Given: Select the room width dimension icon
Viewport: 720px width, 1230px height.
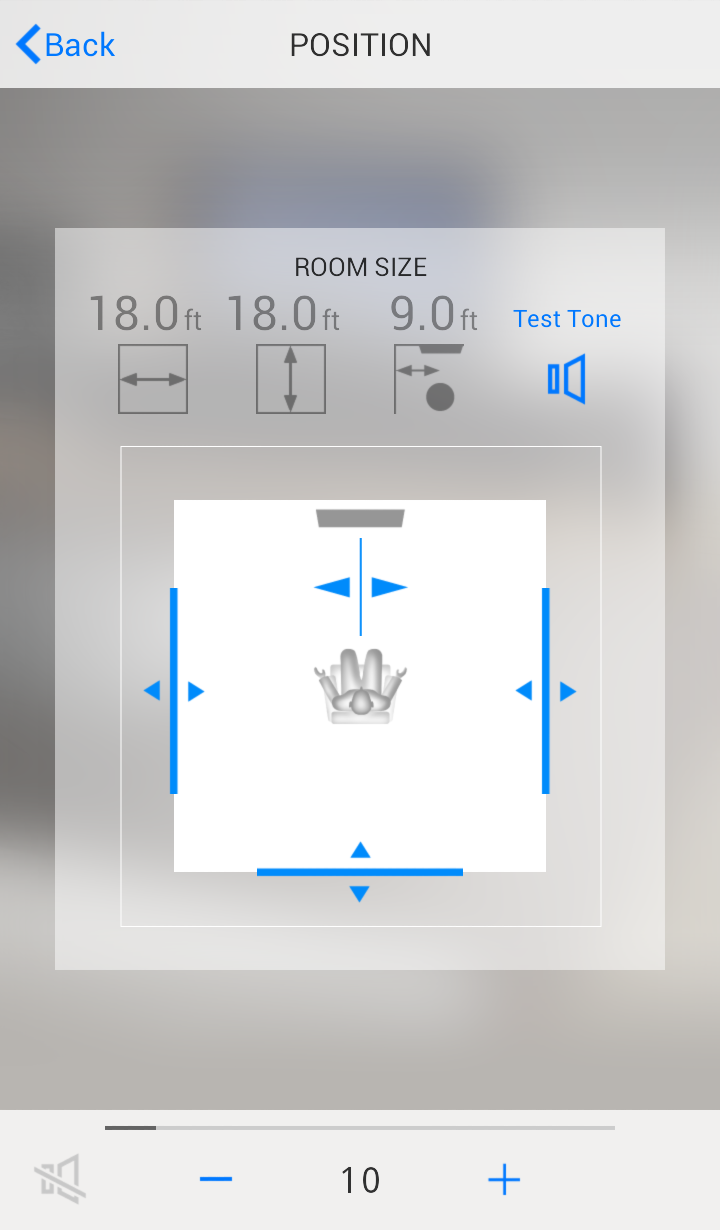Looking at the screenshot, I should (153, 379).
